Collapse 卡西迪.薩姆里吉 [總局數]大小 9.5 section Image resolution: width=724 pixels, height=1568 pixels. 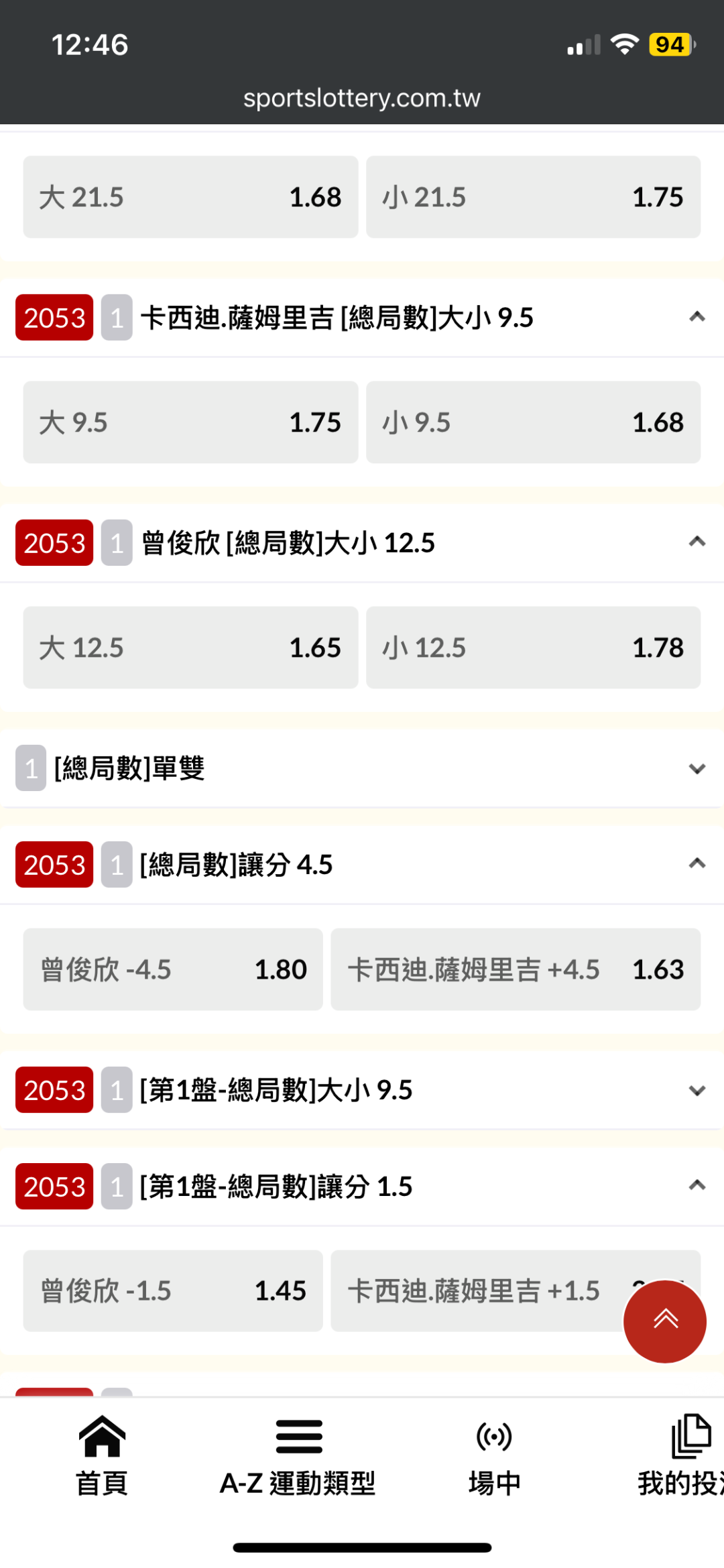(x=697, y=317)
